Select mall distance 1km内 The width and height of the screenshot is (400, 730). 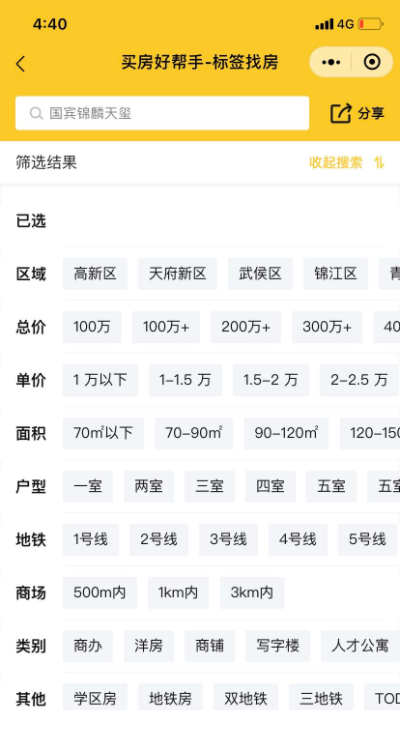click(178, 593)
